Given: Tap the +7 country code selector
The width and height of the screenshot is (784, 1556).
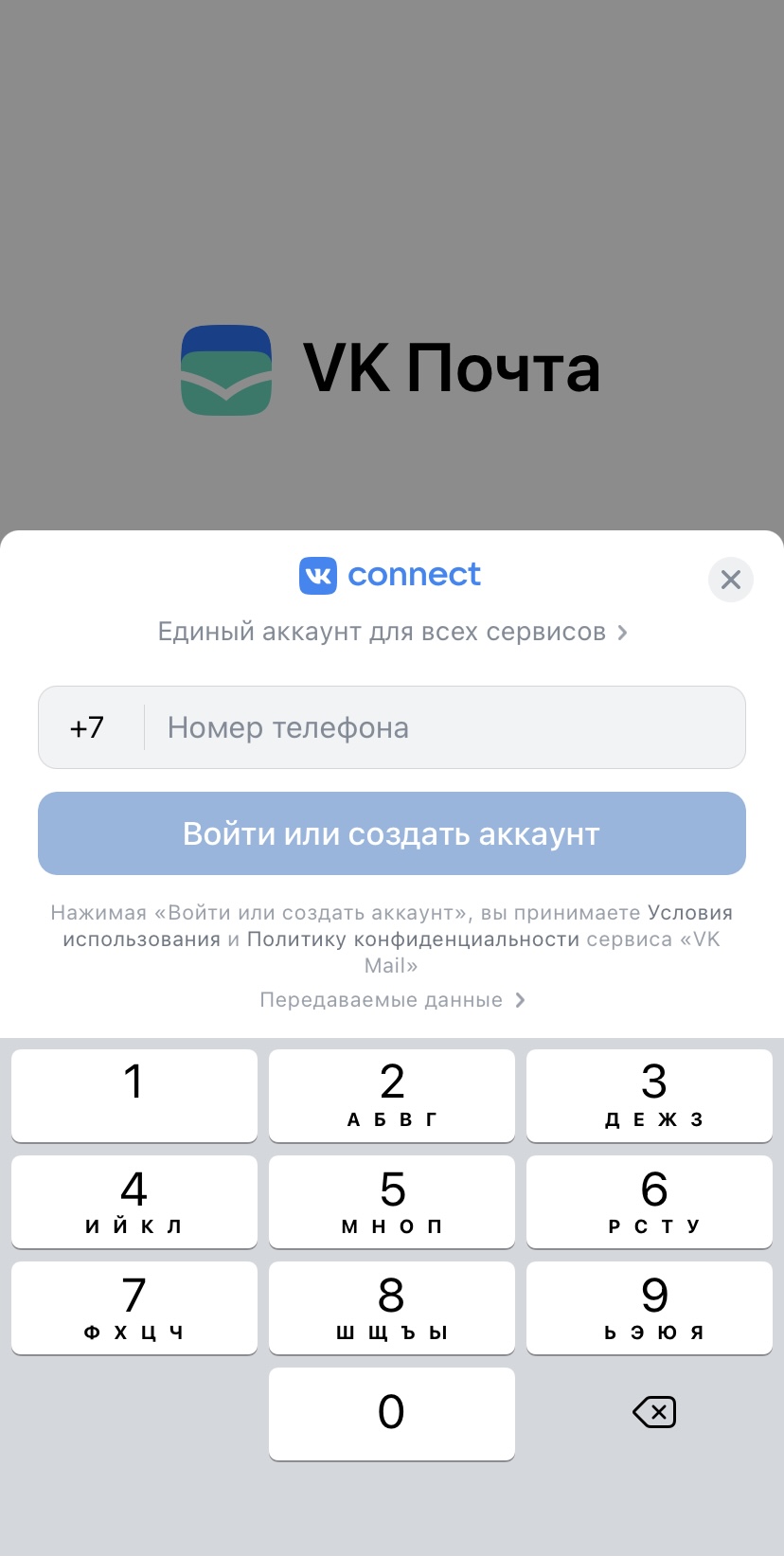Looking at the screenshot, I should coord(87,727).
